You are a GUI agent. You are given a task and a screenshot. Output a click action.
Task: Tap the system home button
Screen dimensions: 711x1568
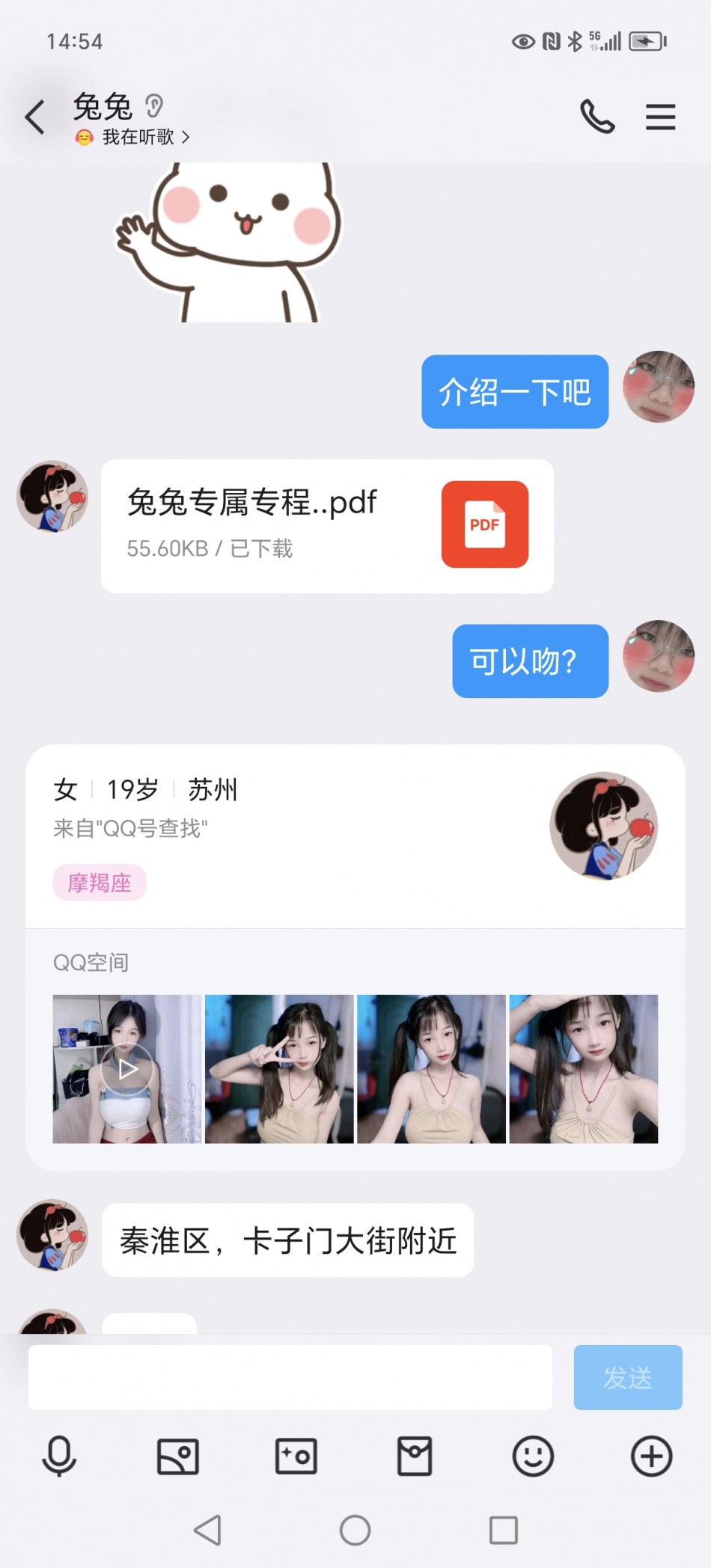point(355,1530)
